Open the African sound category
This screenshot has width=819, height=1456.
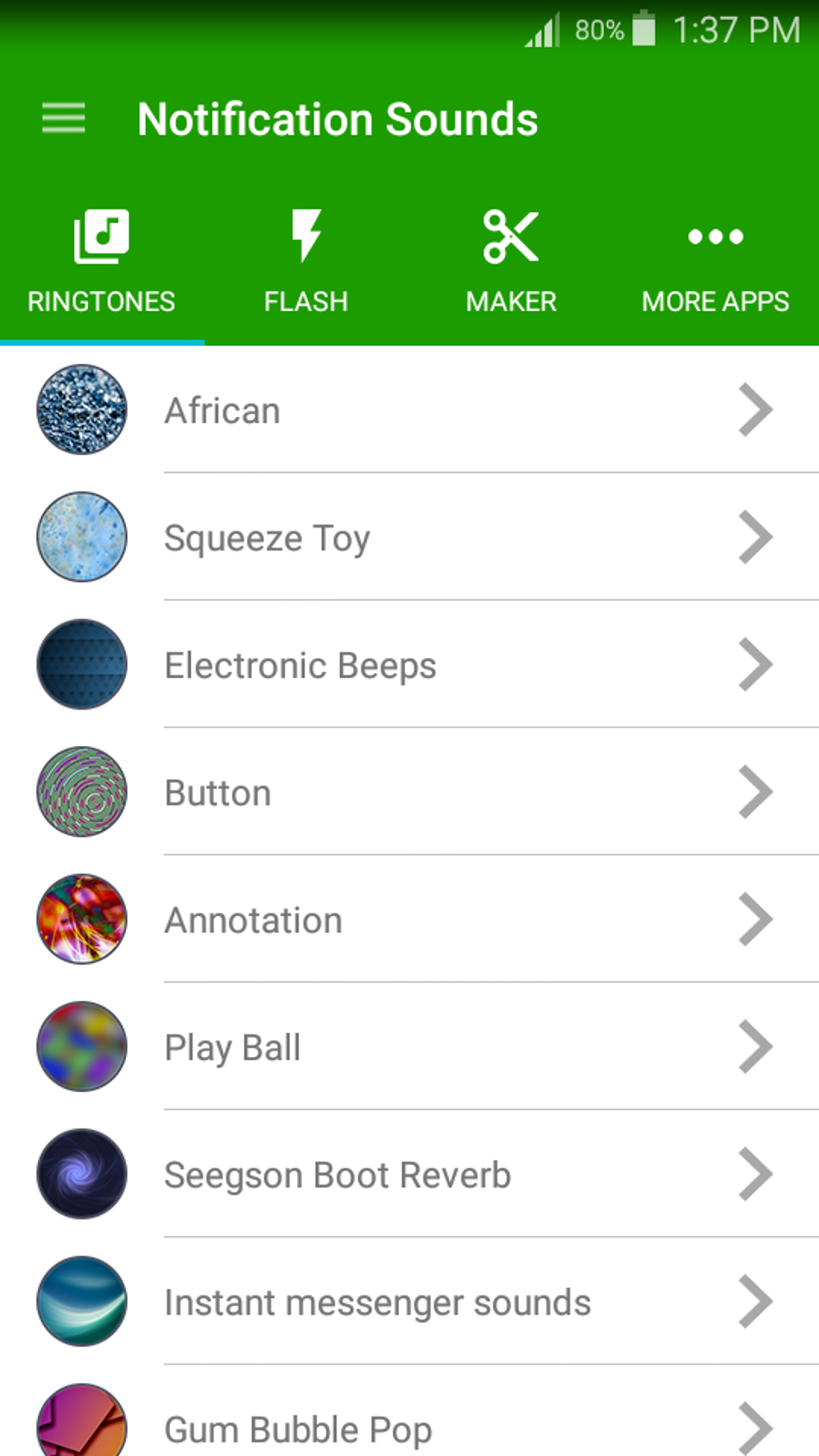coord(409,410)
